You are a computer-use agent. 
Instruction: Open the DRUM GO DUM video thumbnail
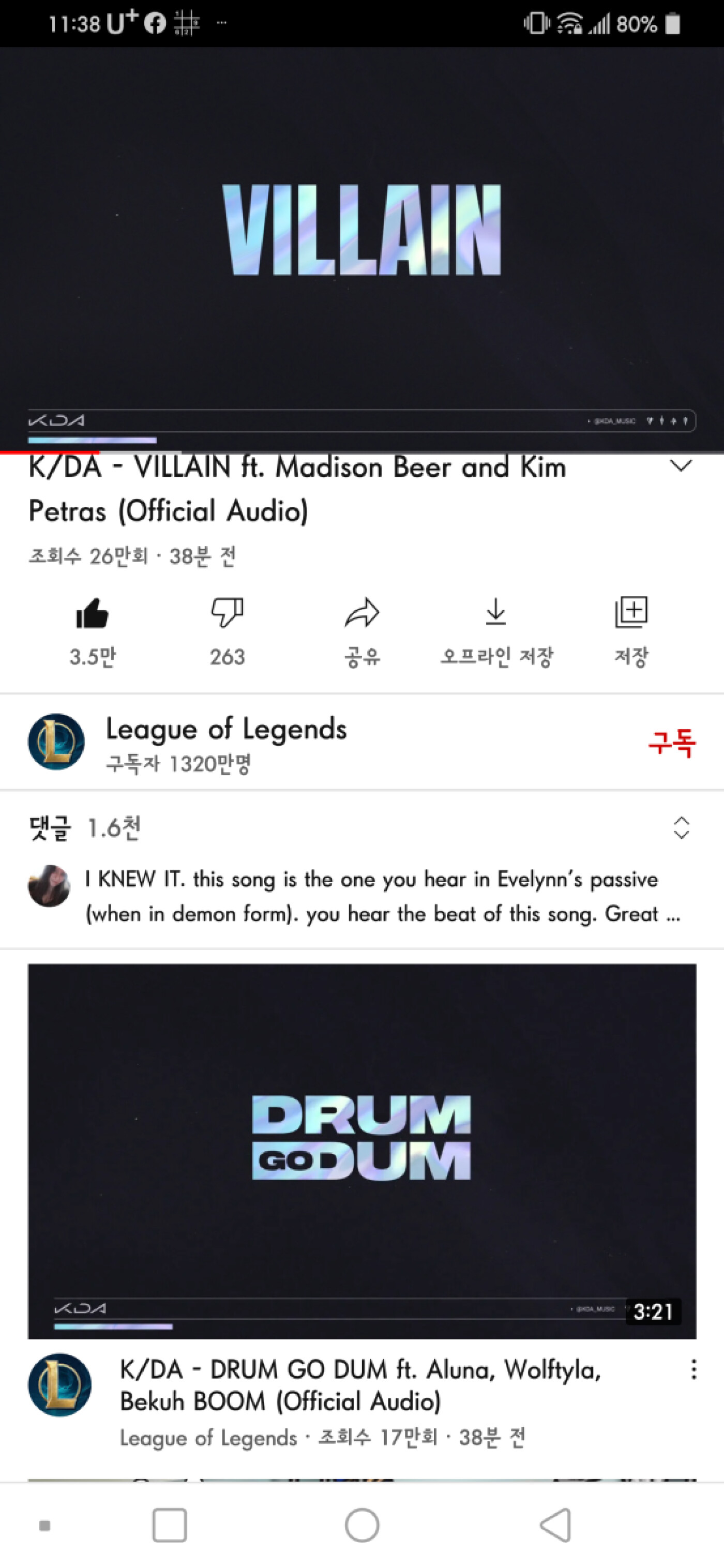[361, 1151]
